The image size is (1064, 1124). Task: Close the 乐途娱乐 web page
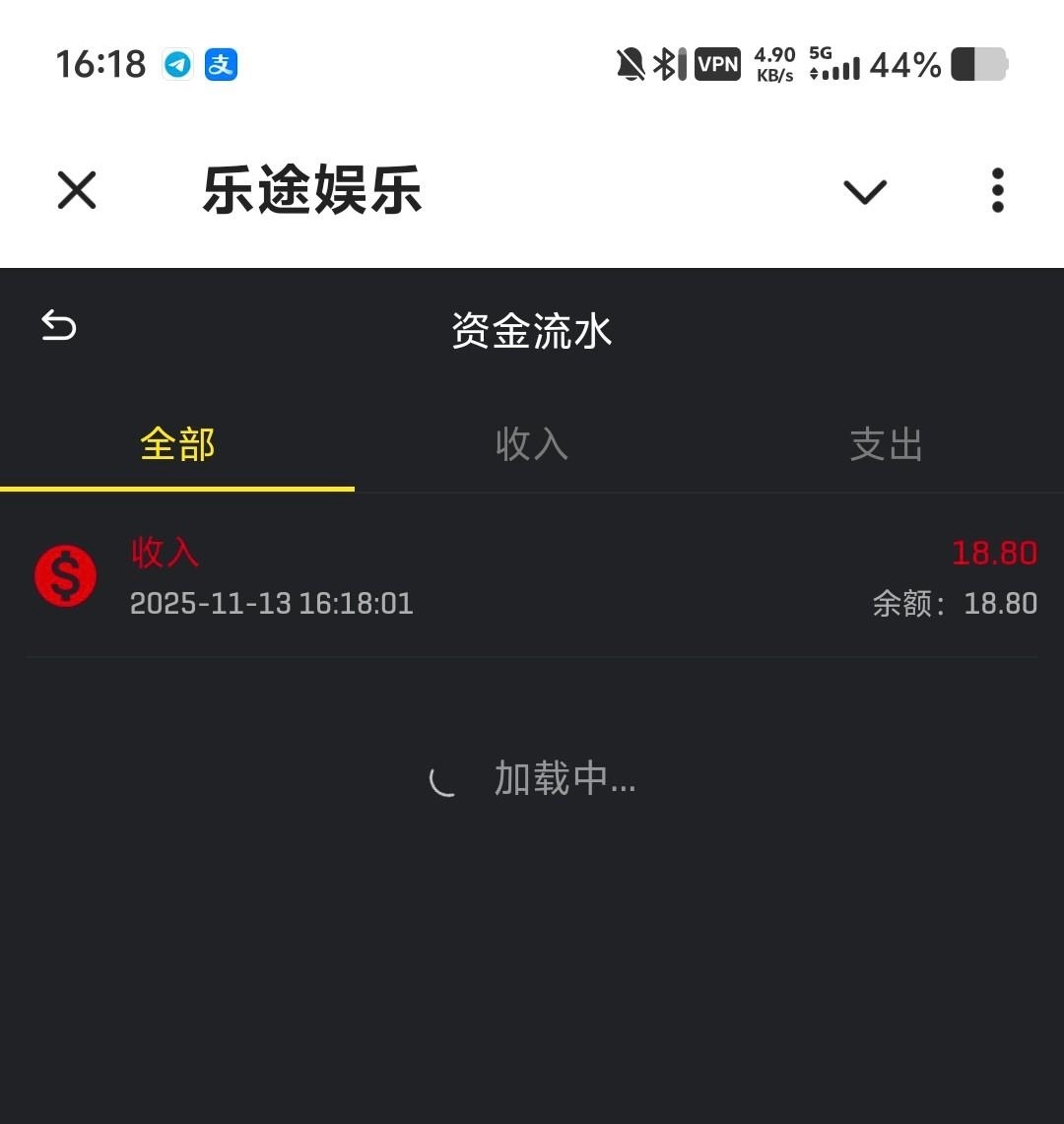[77, 190]
